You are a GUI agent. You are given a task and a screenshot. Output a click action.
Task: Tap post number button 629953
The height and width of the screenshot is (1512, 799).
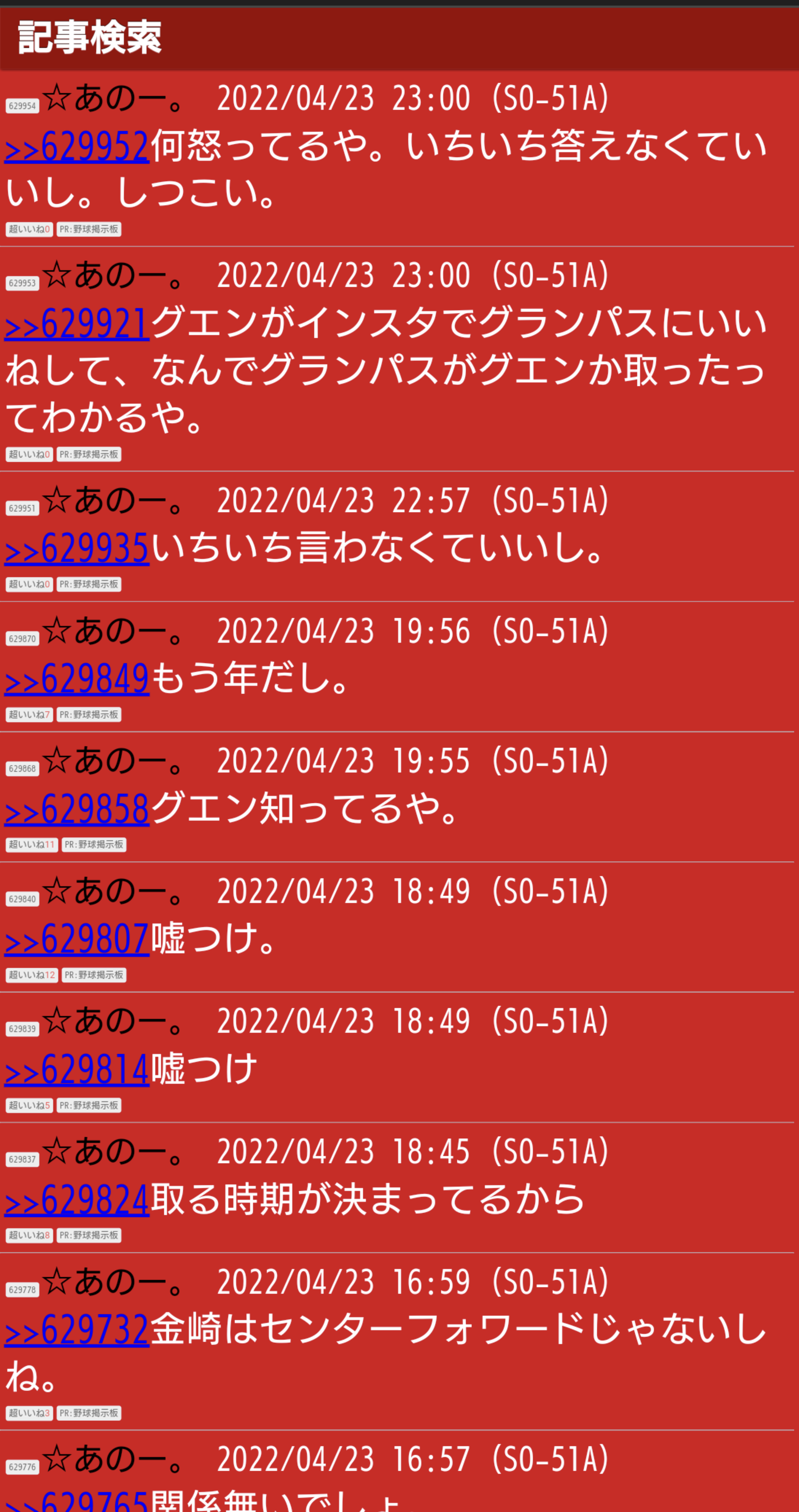point(22,283)
